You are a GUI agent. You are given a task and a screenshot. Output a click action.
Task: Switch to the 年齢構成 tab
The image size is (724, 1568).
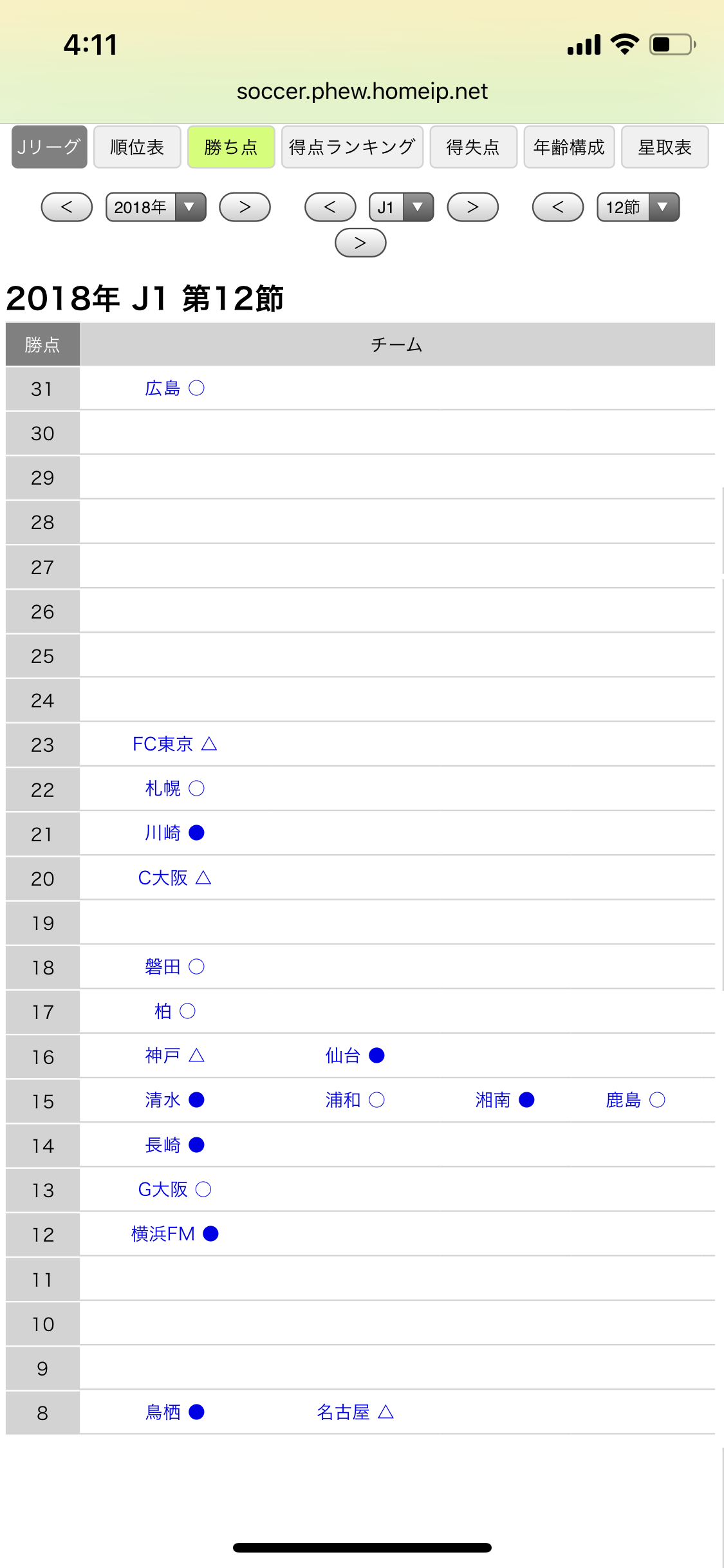click(x=569, y=147)
